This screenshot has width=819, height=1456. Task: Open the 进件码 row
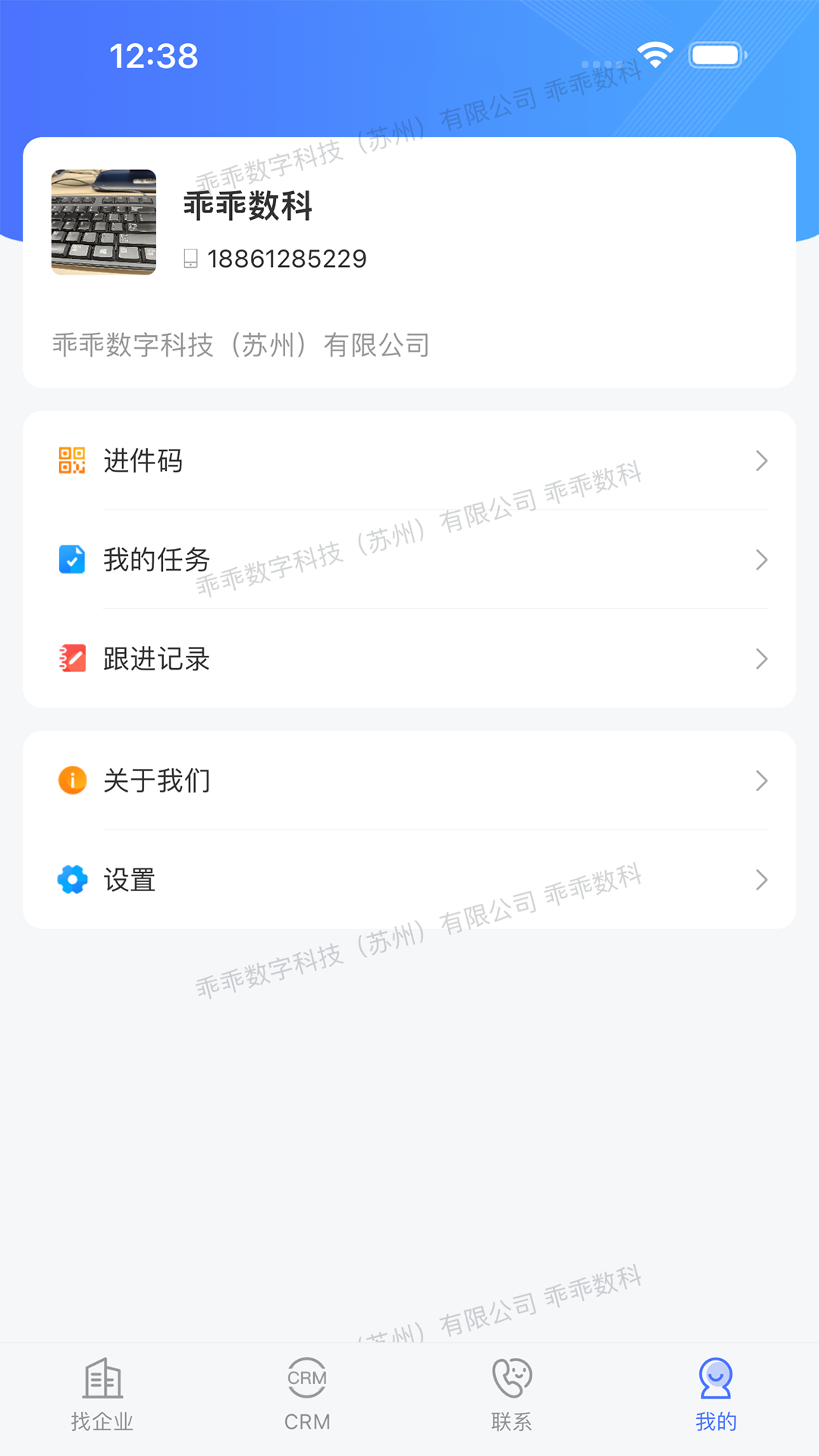tap(409, 460)
